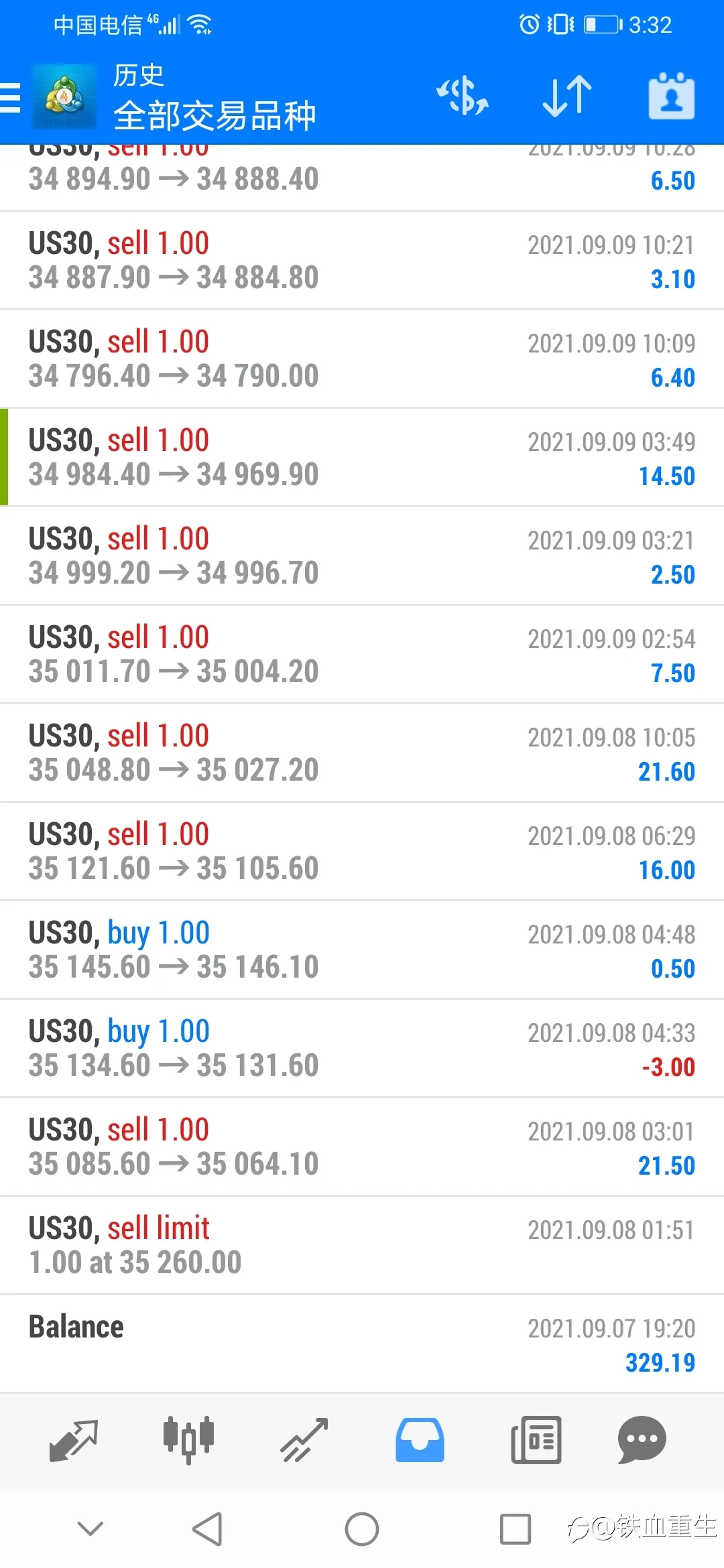
Task: Open the sell limit order at 35 260.00
Action: point(362,1246)
